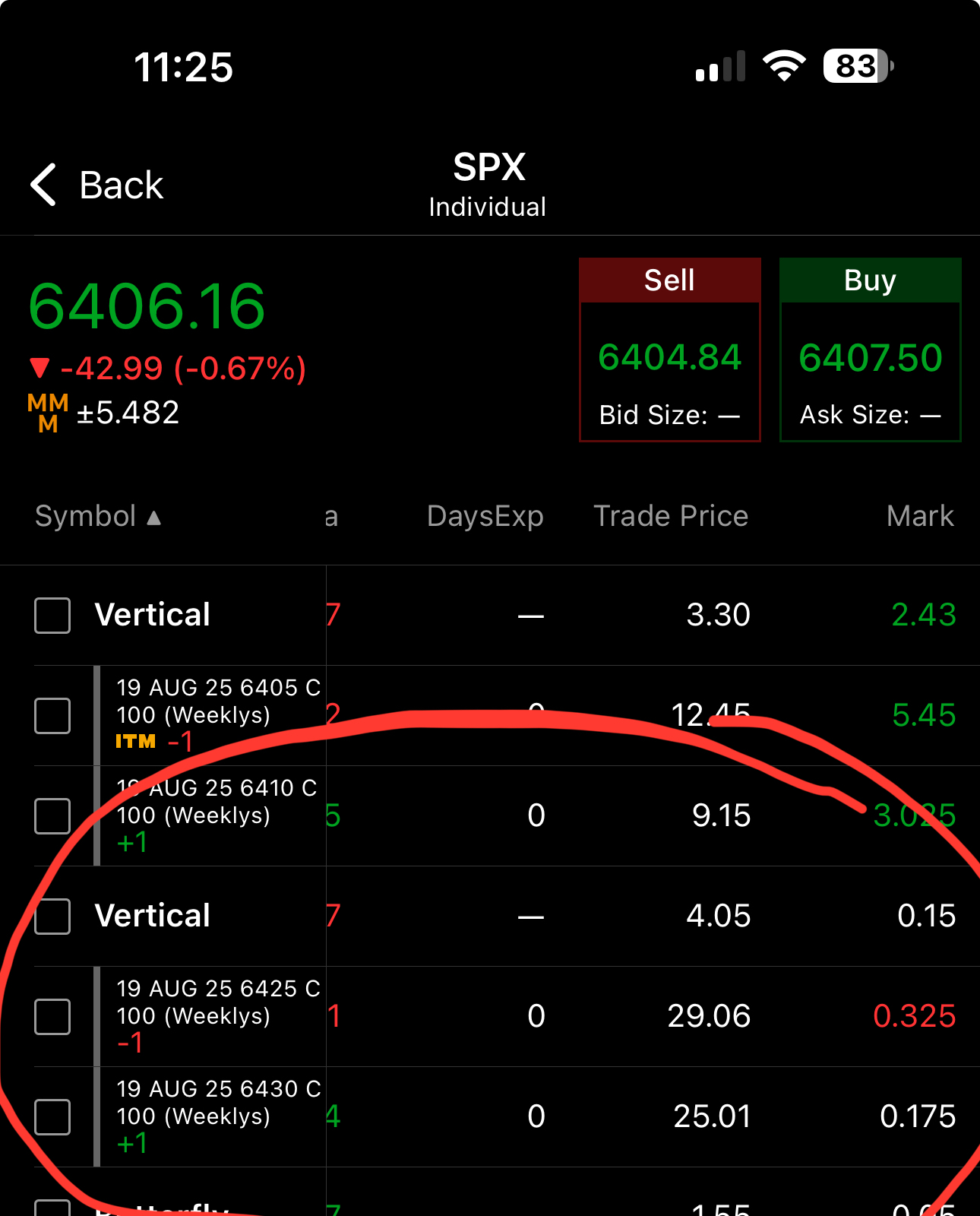Tap the Buy button at 6407.50

[x=870, y=350]
